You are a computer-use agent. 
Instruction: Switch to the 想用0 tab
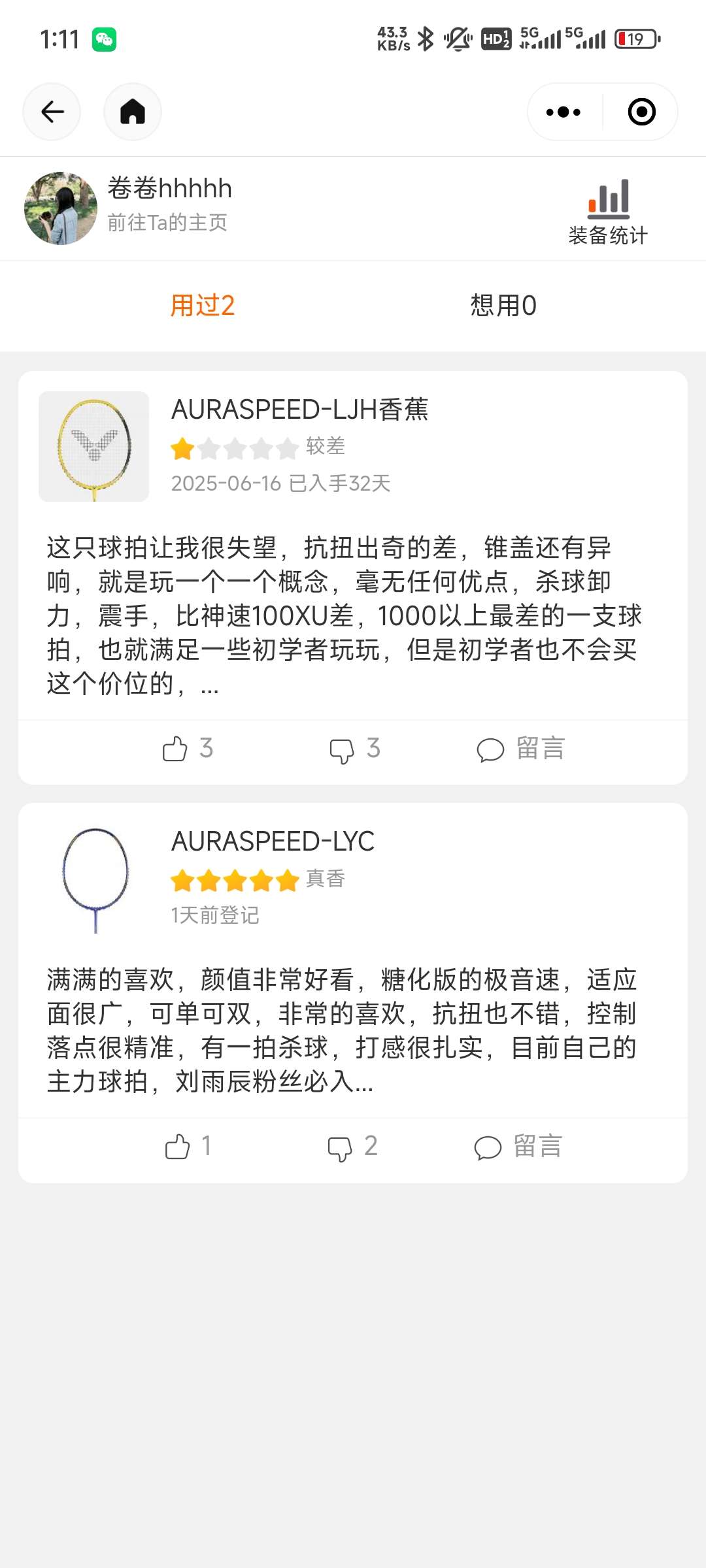click(503, 306)
